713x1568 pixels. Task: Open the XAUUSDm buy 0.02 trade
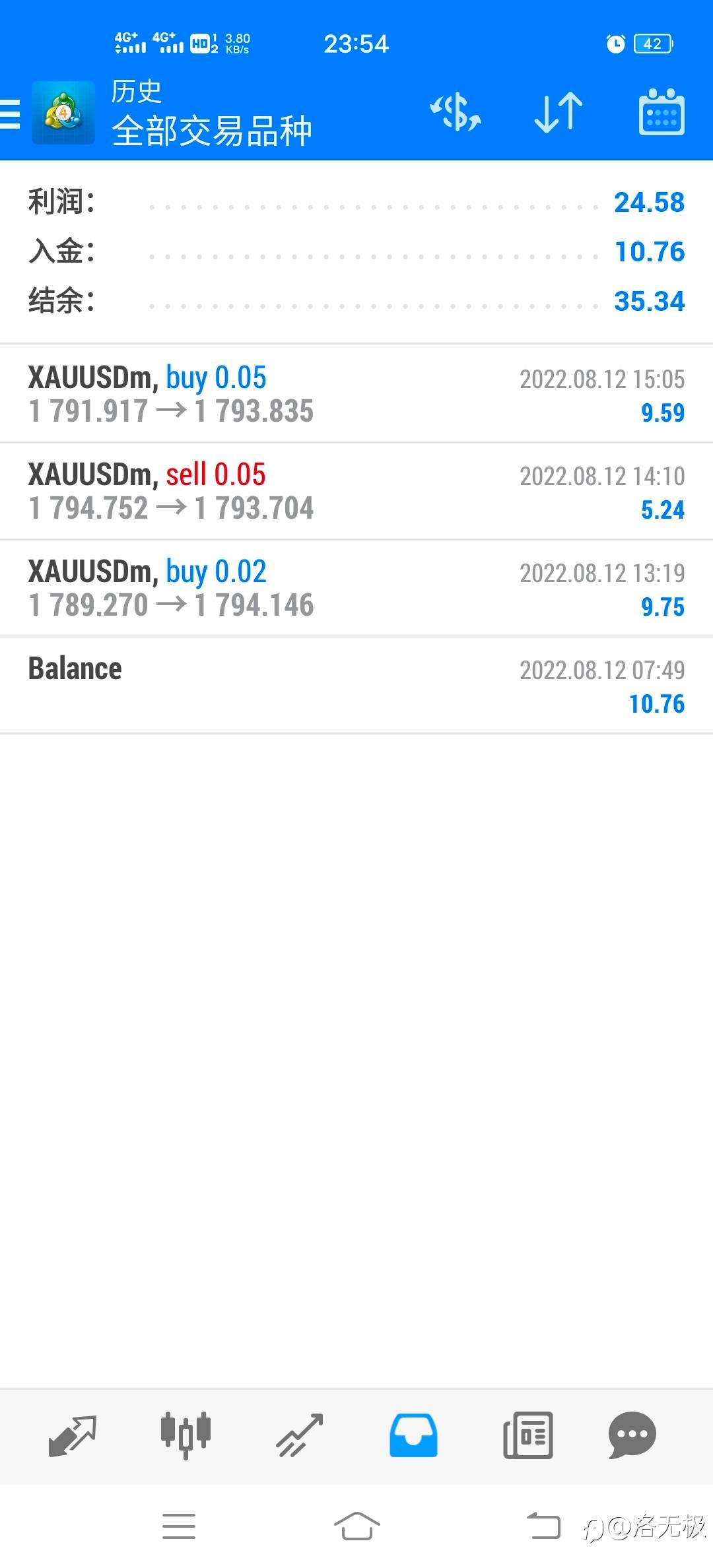(x=356, y=588)
